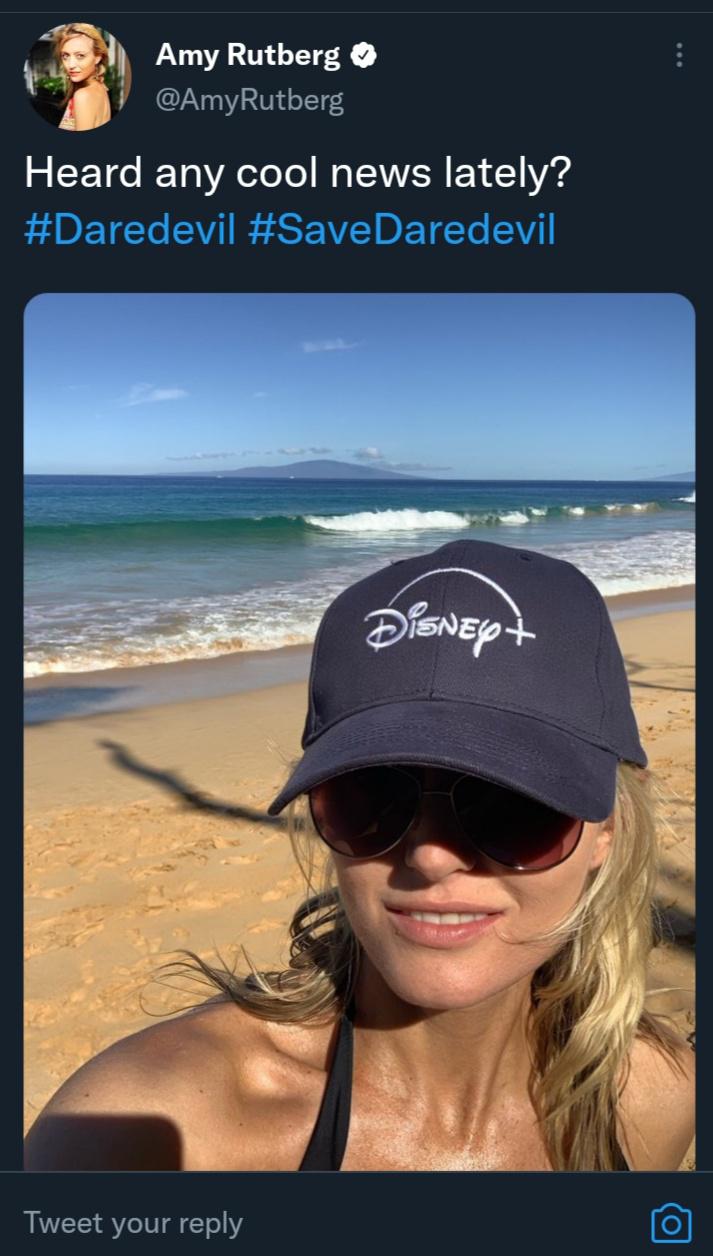Open the tweet's overflow menu
Screen dimensions: 713x1256
point(679,55)
